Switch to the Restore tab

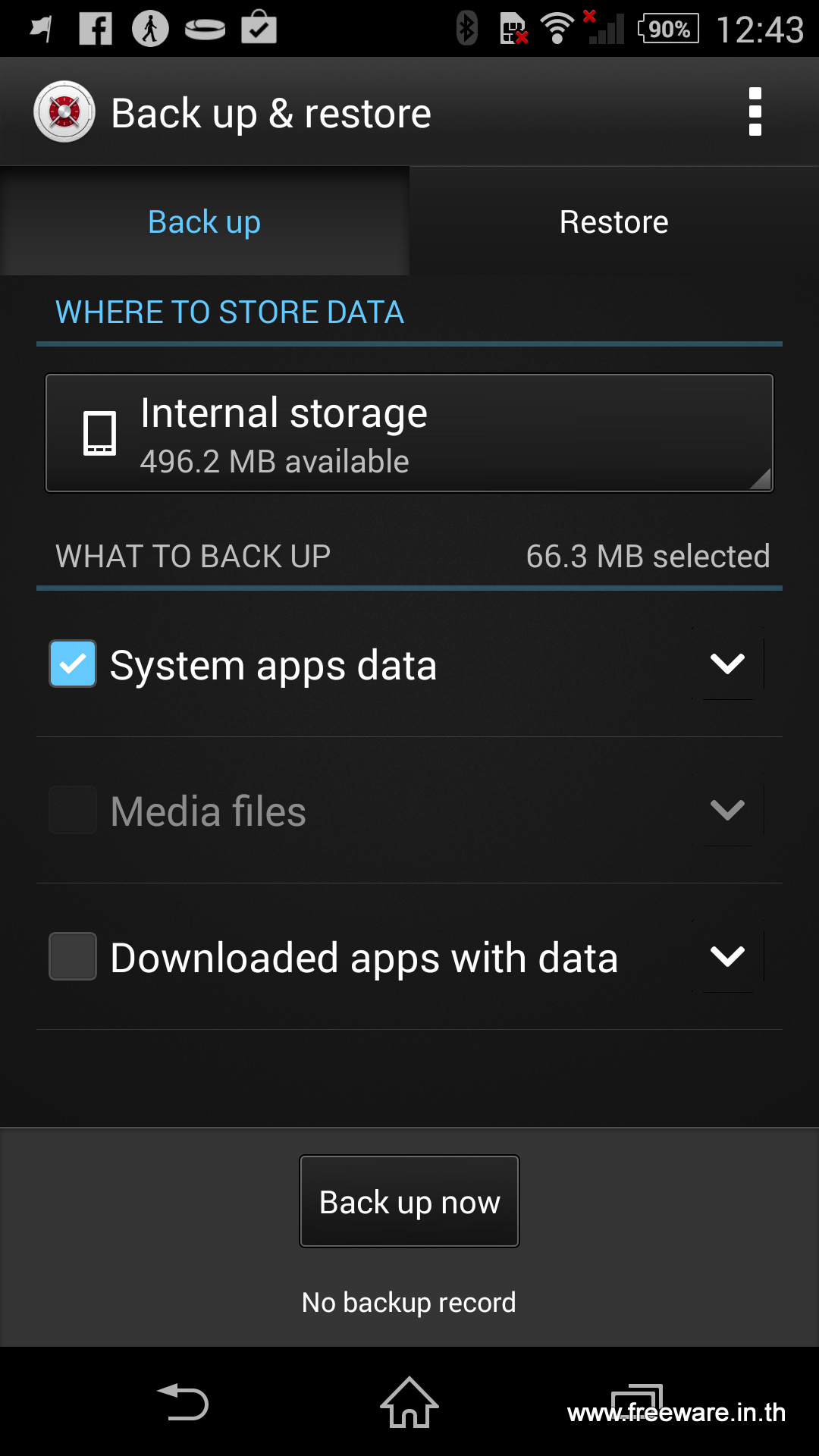click(614, 221)
